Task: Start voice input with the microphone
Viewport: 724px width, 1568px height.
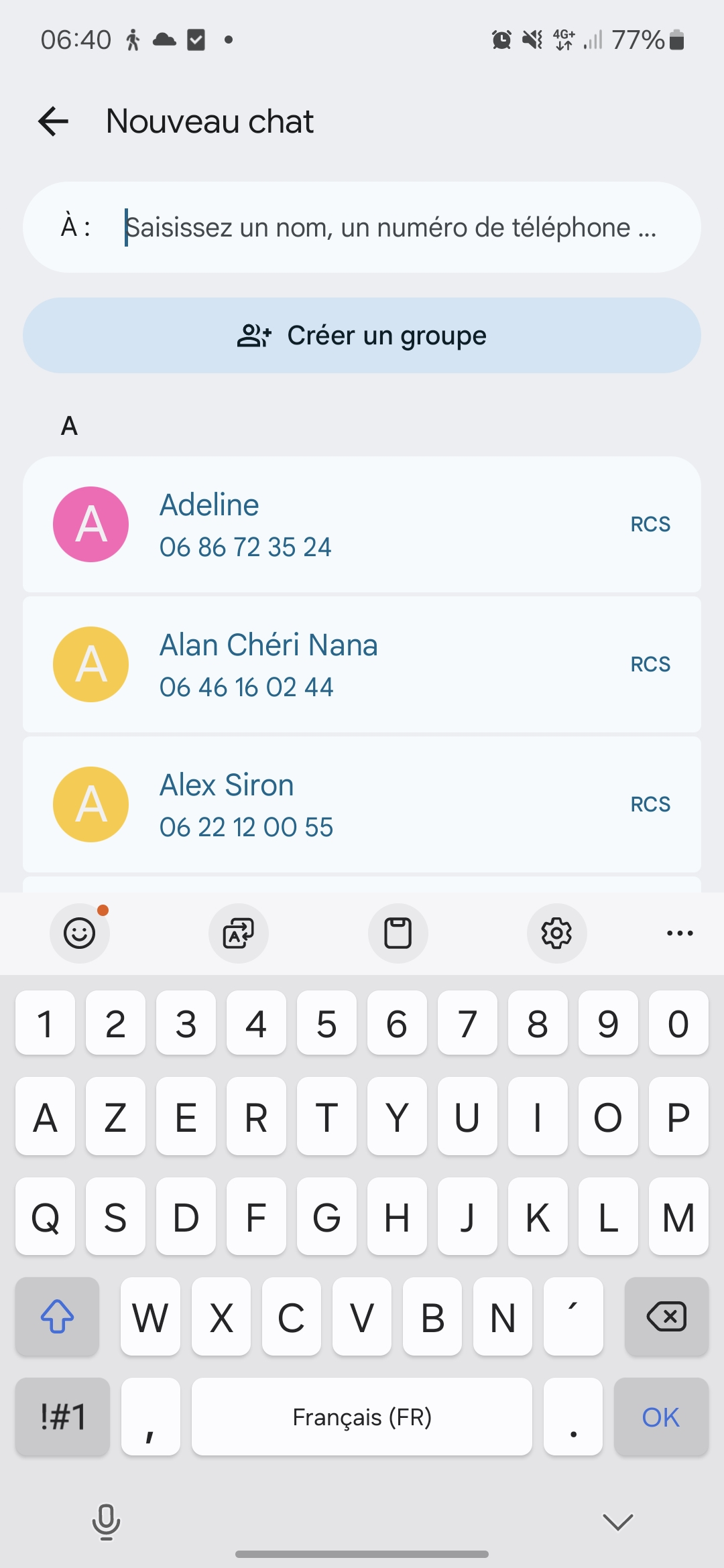Action: (x=106, y=1521)
